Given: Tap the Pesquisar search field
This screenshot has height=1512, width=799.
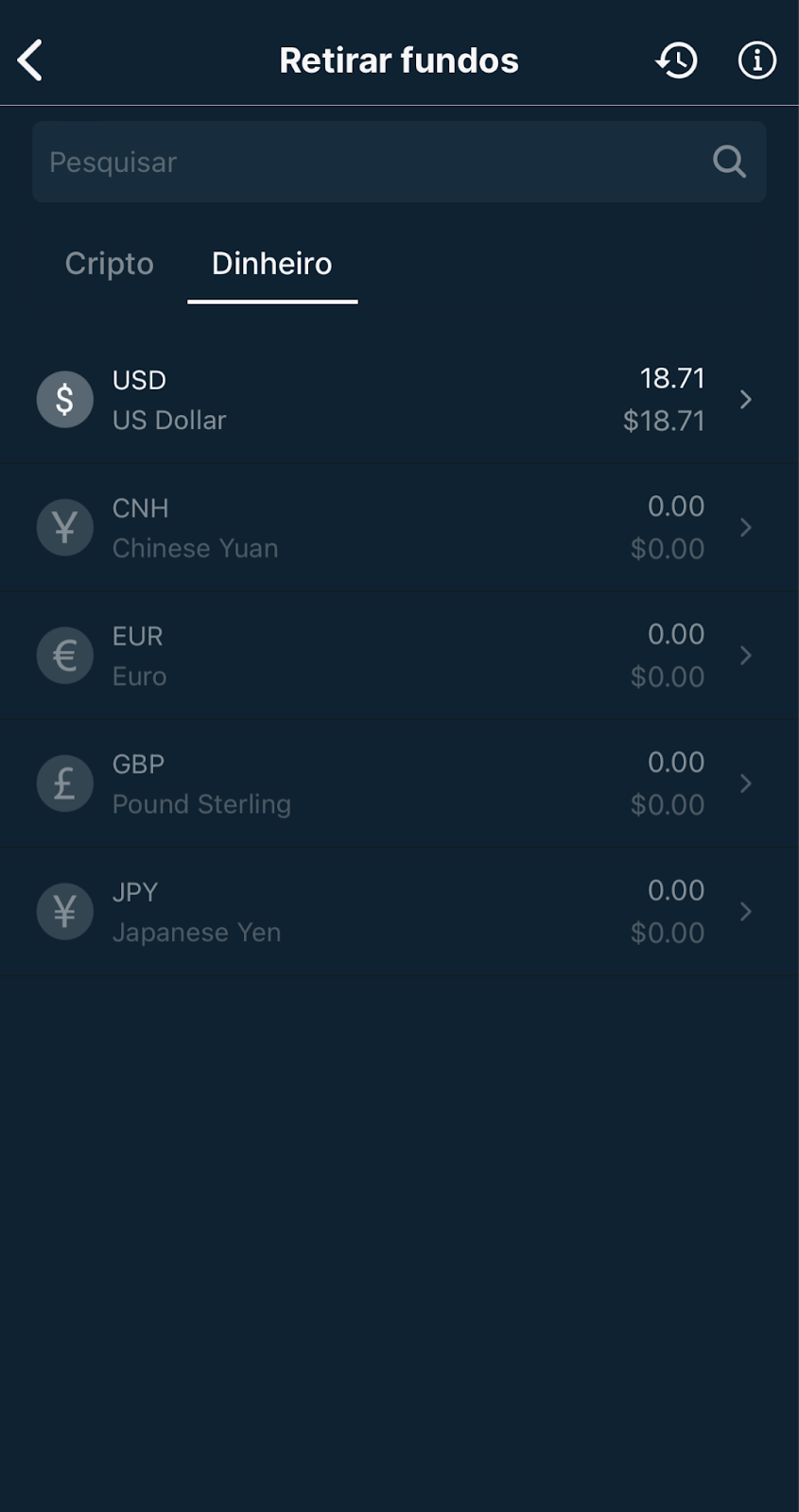Looking at the screenshot, I should [x=399, y=162].
